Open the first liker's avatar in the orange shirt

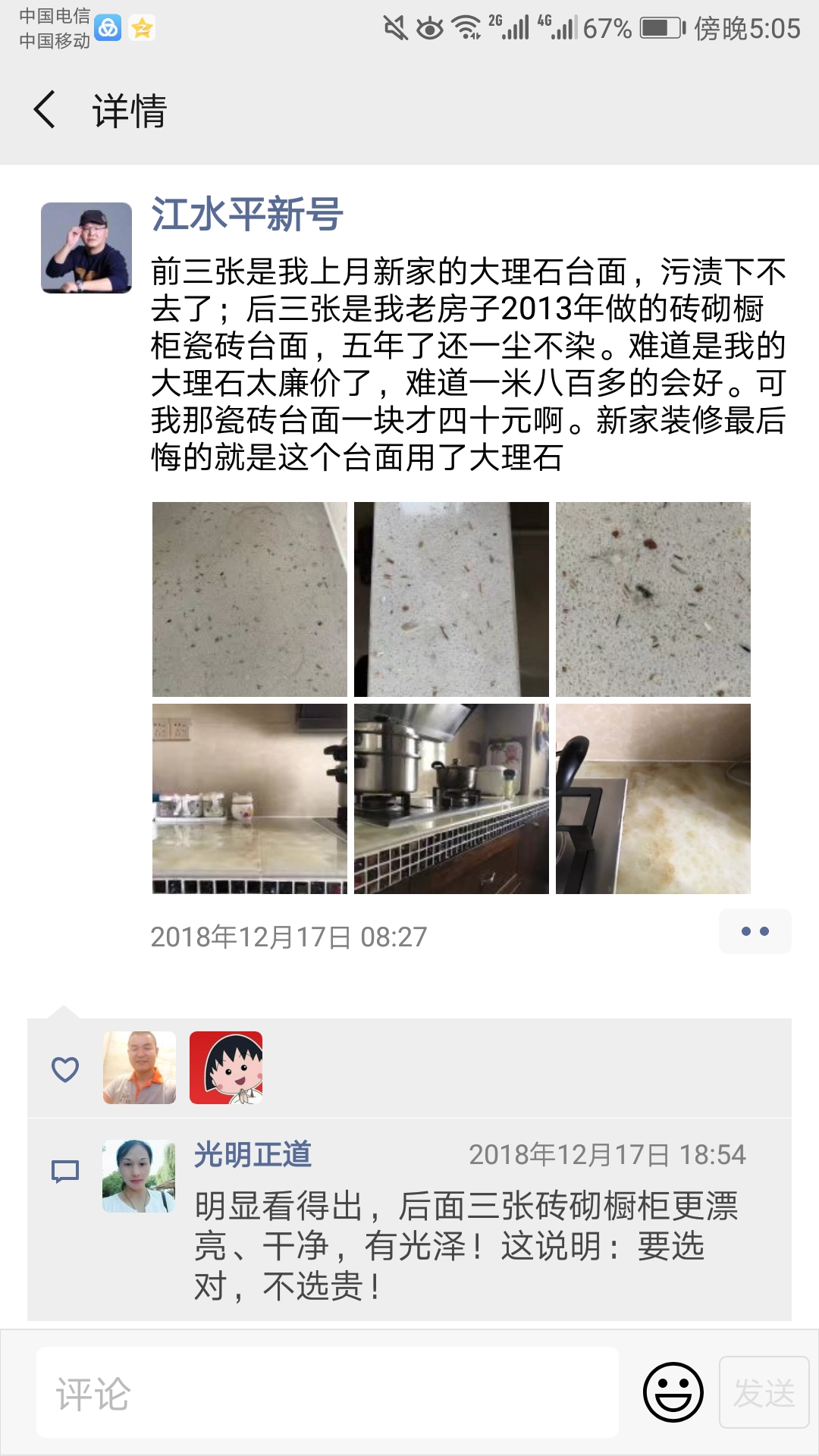tap(140, 1068)
